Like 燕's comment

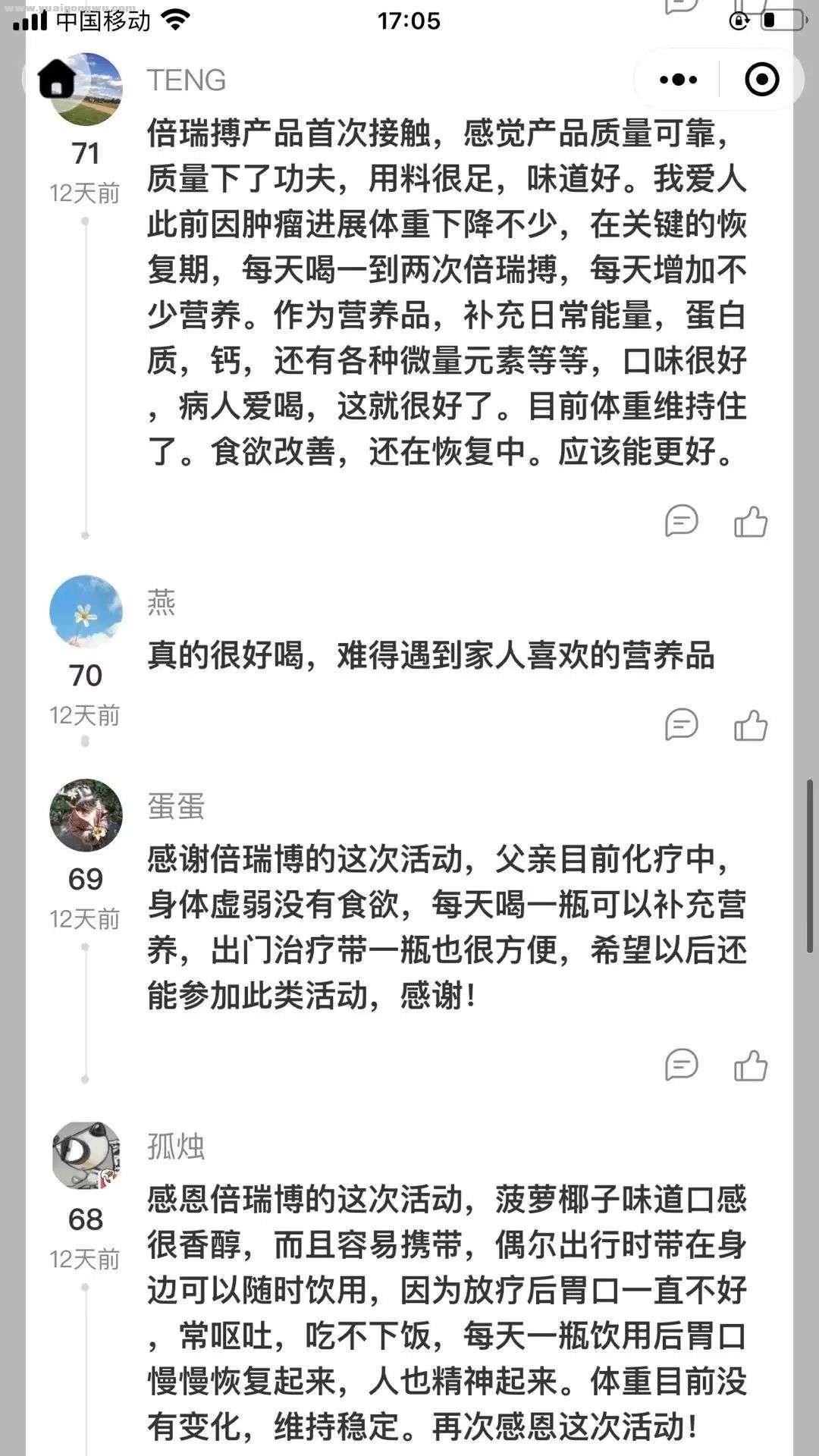pos(751,725)
